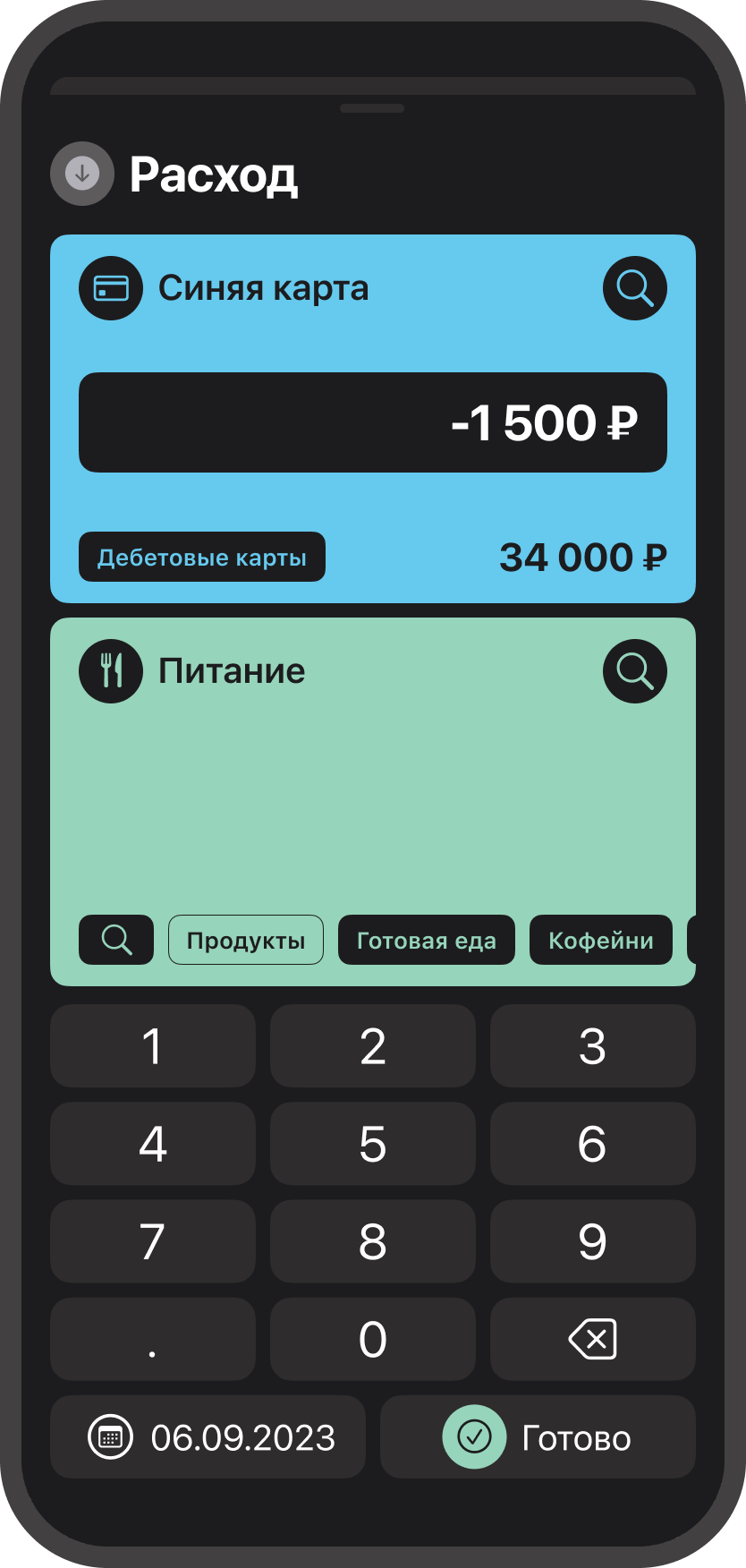
Task: Choose the Кофейни subcategory
Action: click(600, 940)
